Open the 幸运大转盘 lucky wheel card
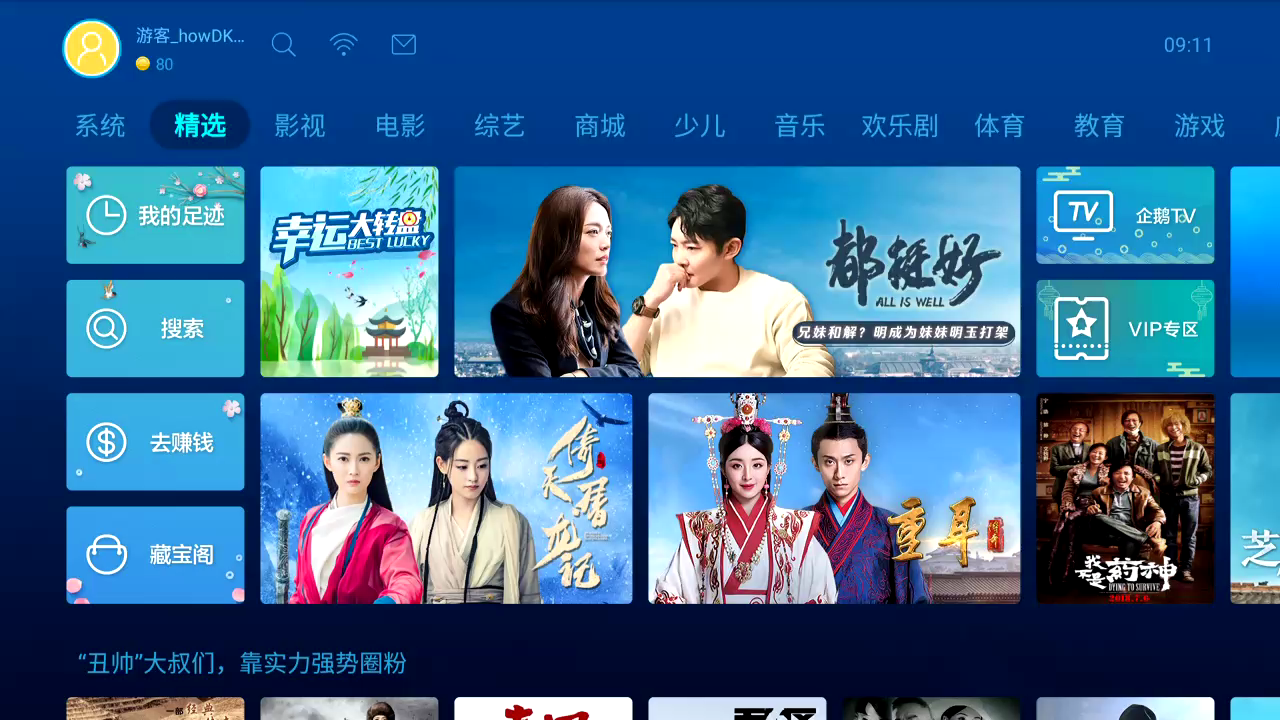1280x720 pixels. pyautogui.click(x=349, y=272)
